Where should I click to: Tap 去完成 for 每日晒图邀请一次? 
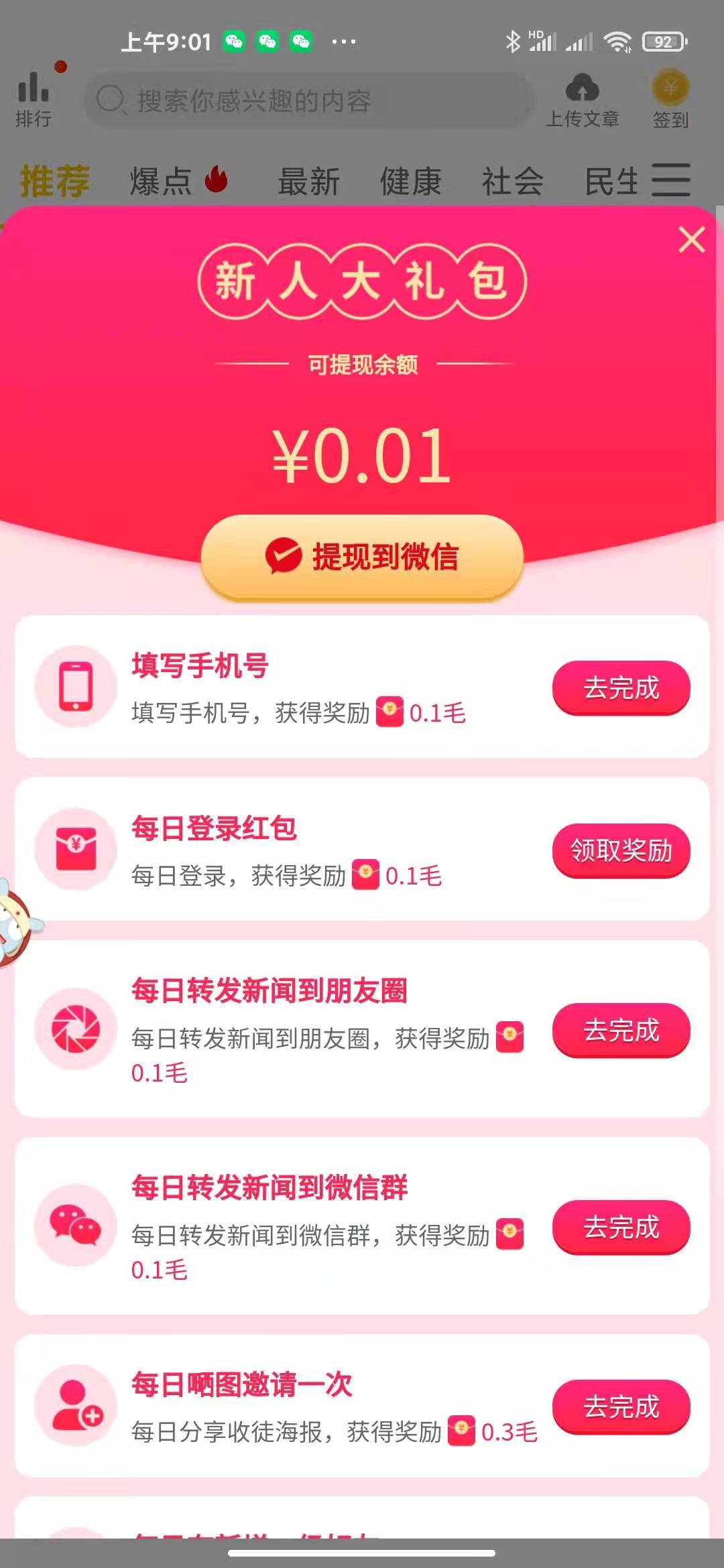(x=621, y=1407)
